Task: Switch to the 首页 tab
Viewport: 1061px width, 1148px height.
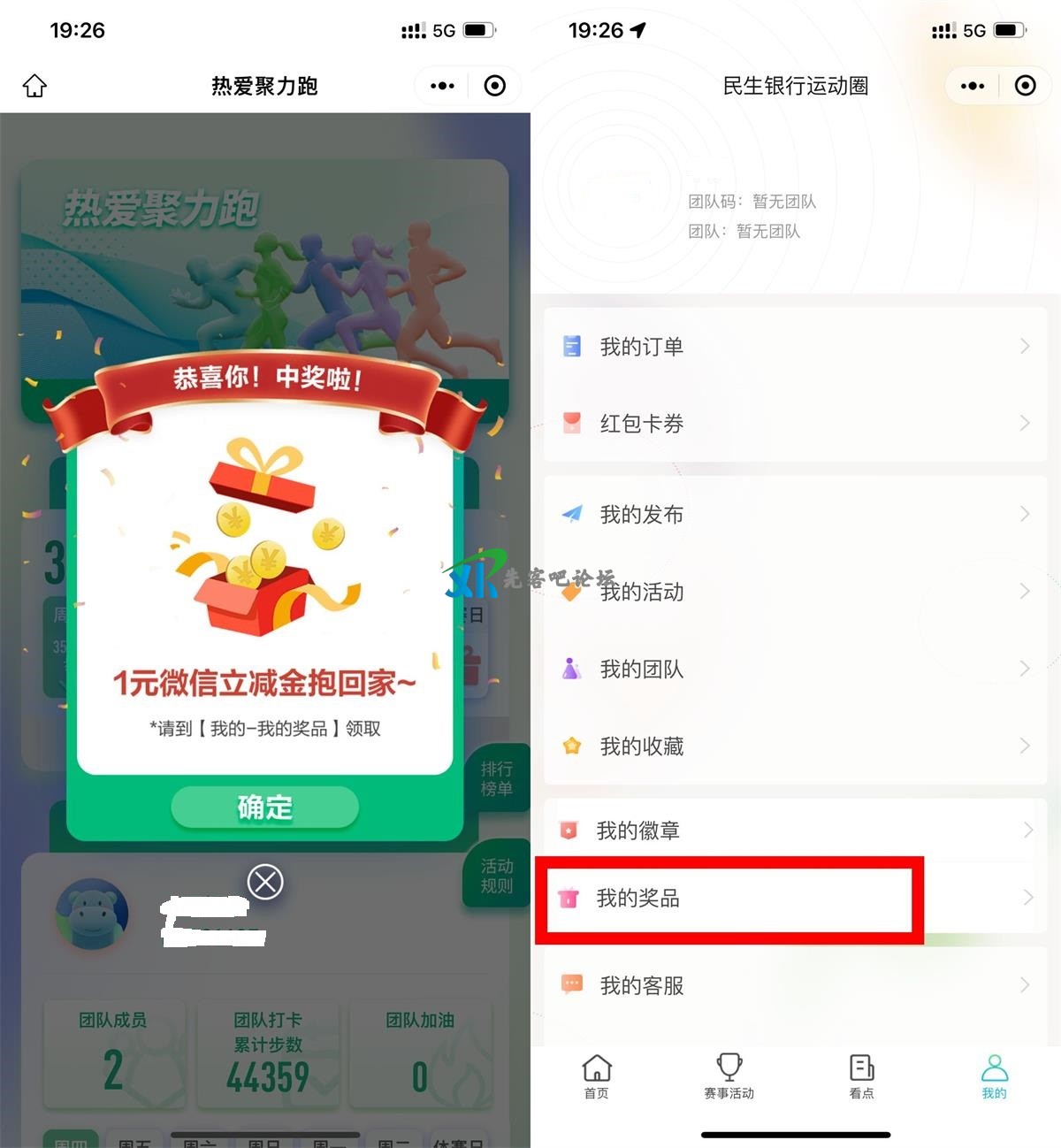Action: point(597,1076)
